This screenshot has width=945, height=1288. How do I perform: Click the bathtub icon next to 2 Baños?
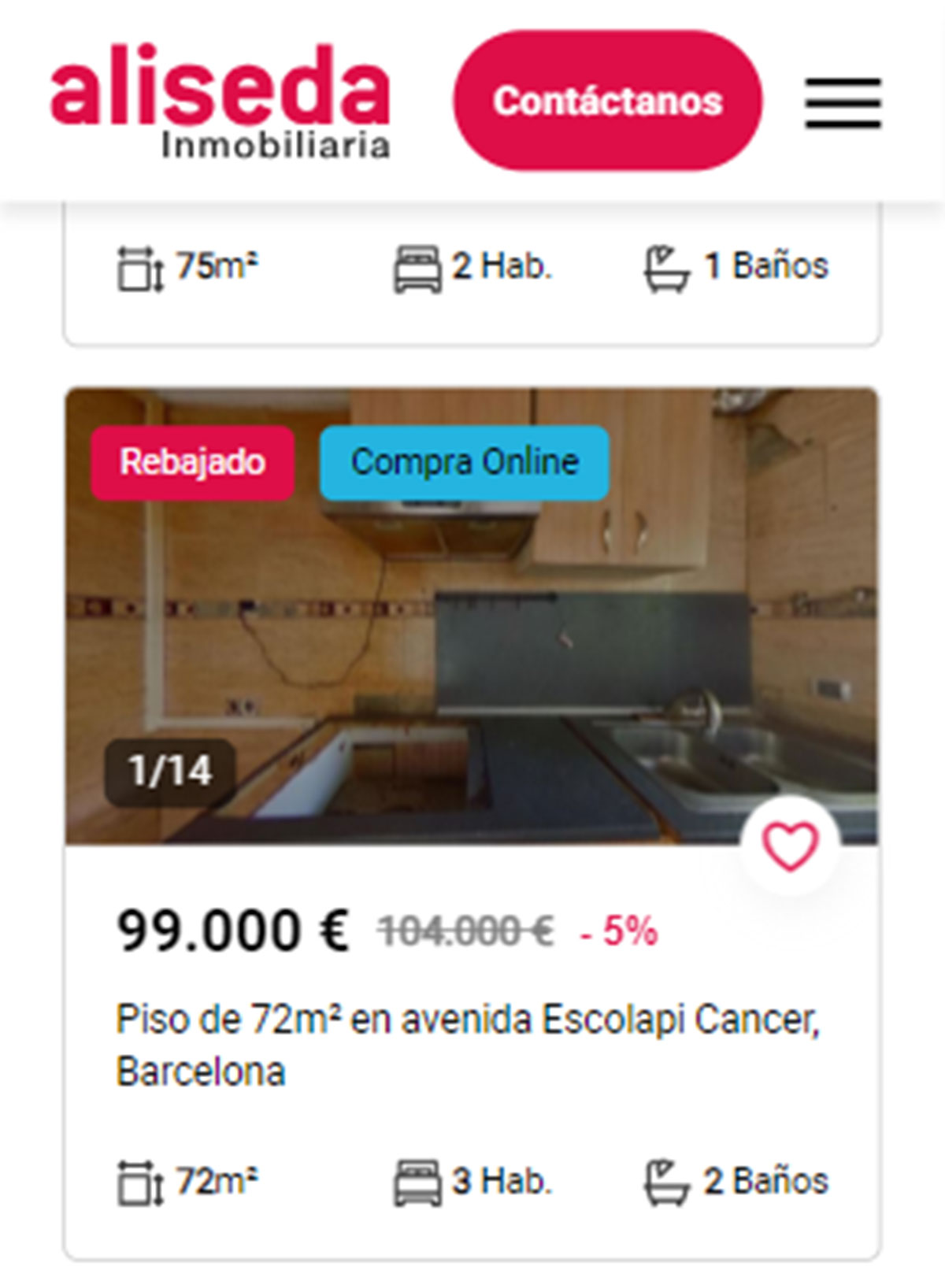click(x=665, y=1179)
